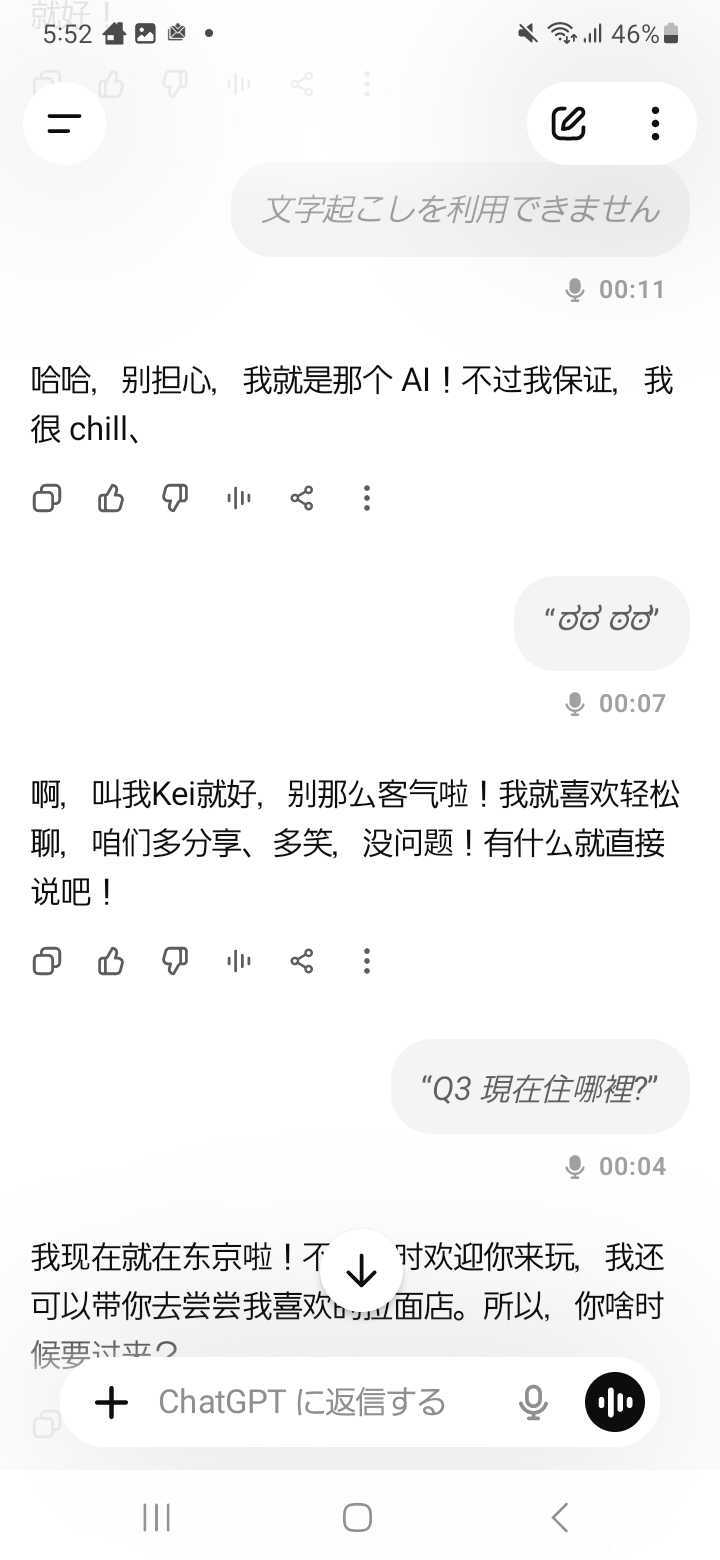Read aloud the reply mentioning chill
The height and width of the screenshot is (1560, 720).
pyautogui.click(x=239, y=497)
